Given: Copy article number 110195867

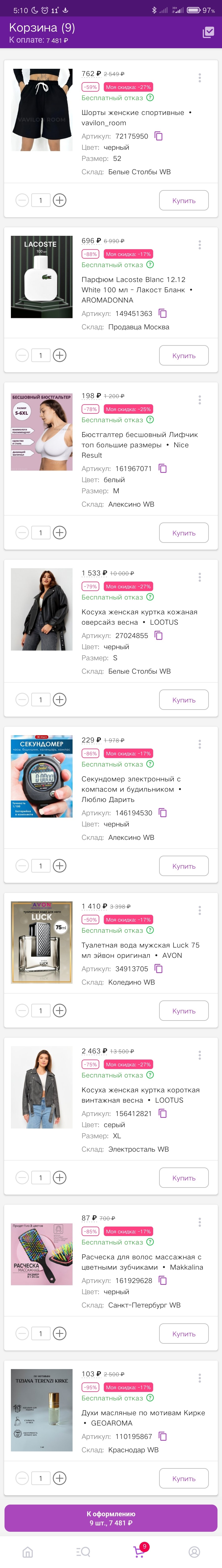Looking at the screenshot, I should tap(162, 1437).
